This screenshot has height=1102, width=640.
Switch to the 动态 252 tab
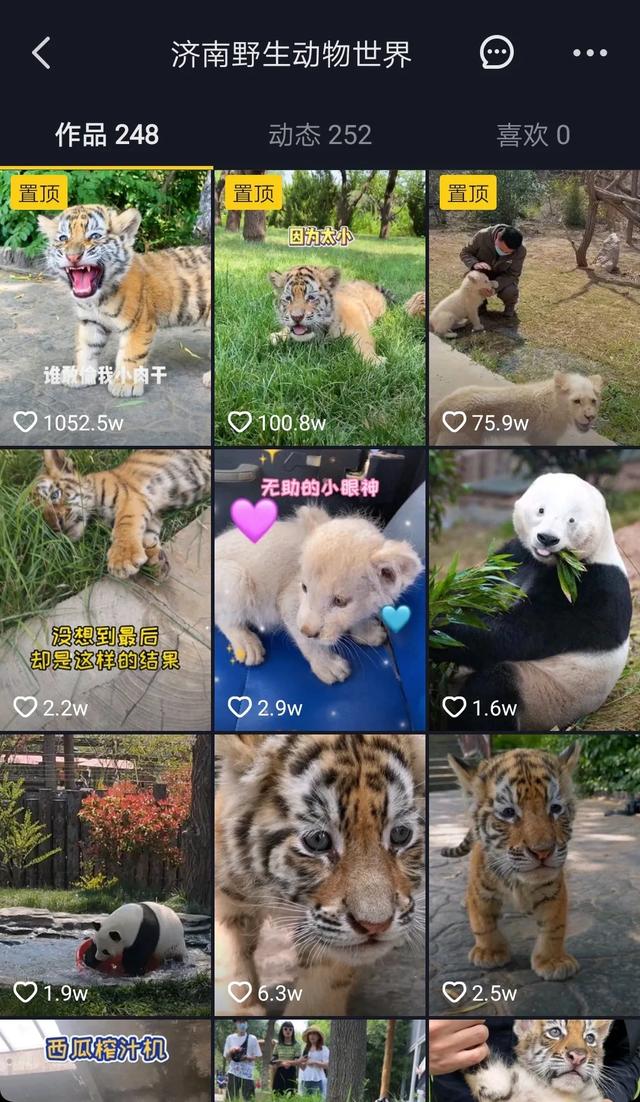[x=320, y=135]
